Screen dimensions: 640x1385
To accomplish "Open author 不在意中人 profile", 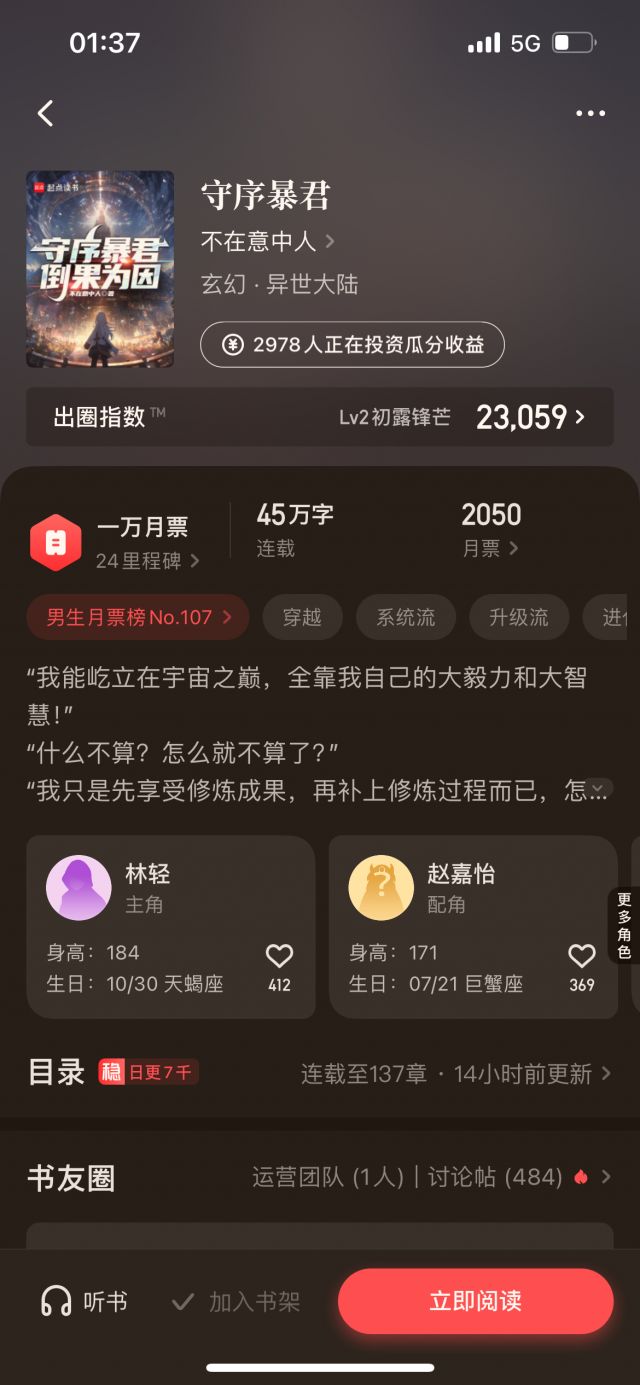I will 267,241.
